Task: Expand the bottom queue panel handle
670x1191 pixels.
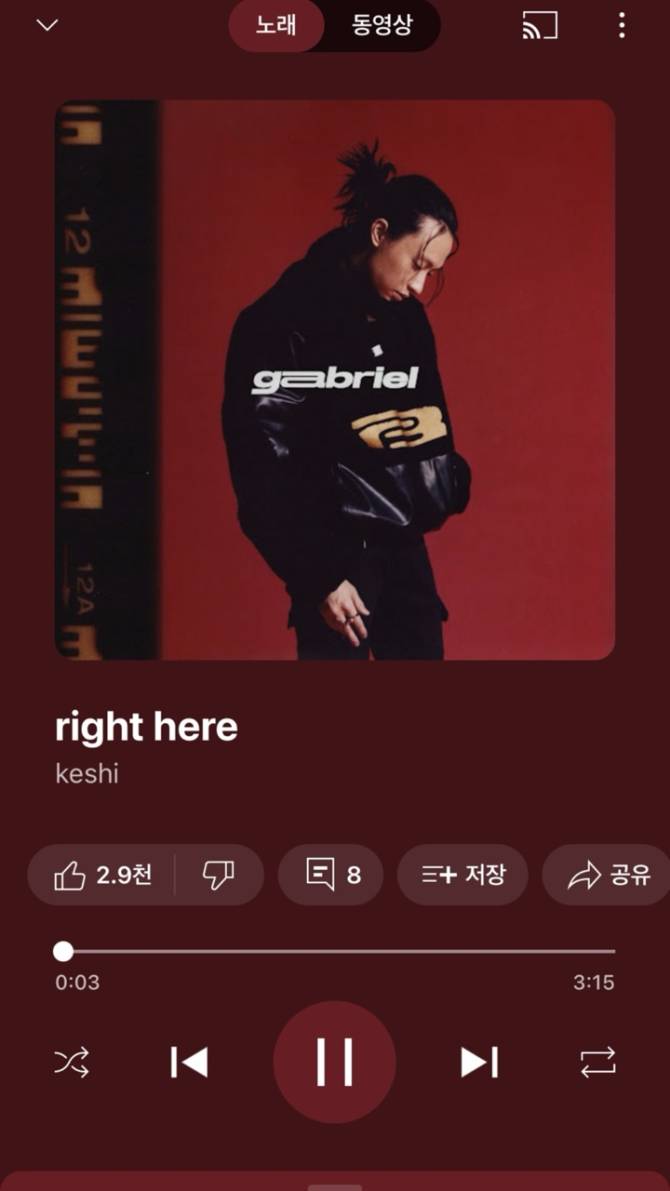Action: point(334,1184)
